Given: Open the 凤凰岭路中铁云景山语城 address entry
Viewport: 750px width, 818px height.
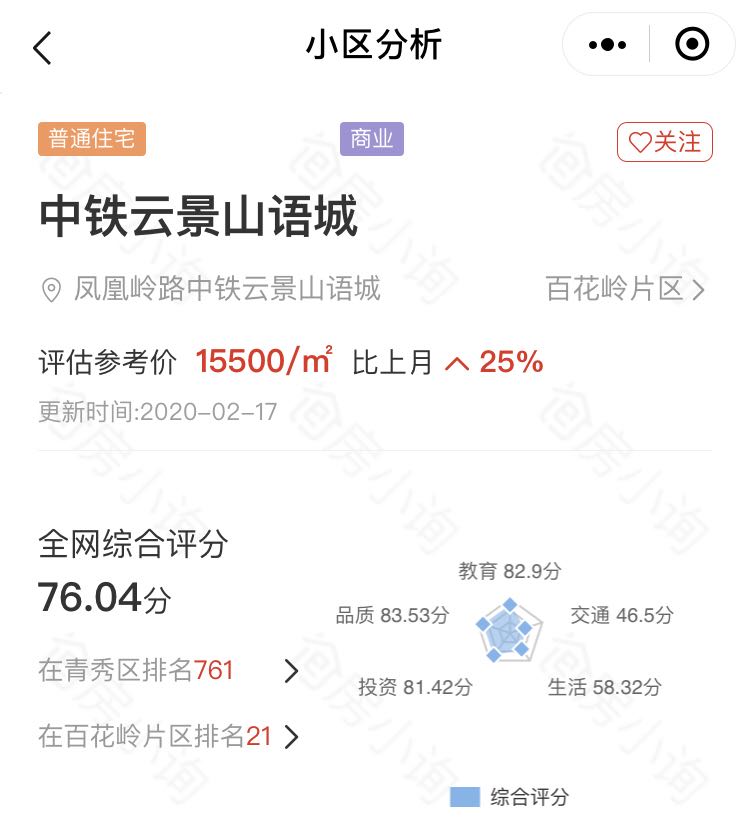Looking at the screenshot, I should [220, 290].
